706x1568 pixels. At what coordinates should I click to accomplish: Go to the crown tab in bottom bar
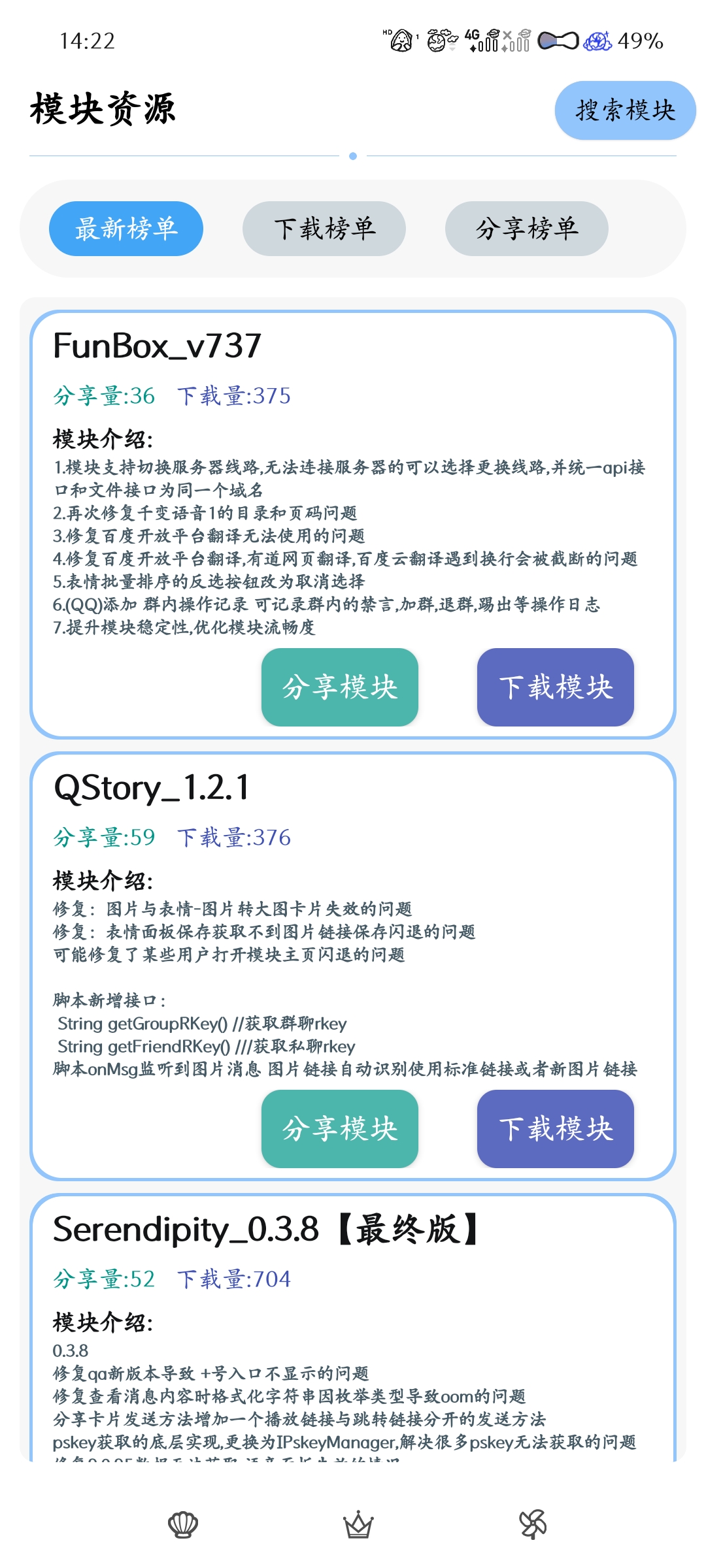click(358, 1525)
